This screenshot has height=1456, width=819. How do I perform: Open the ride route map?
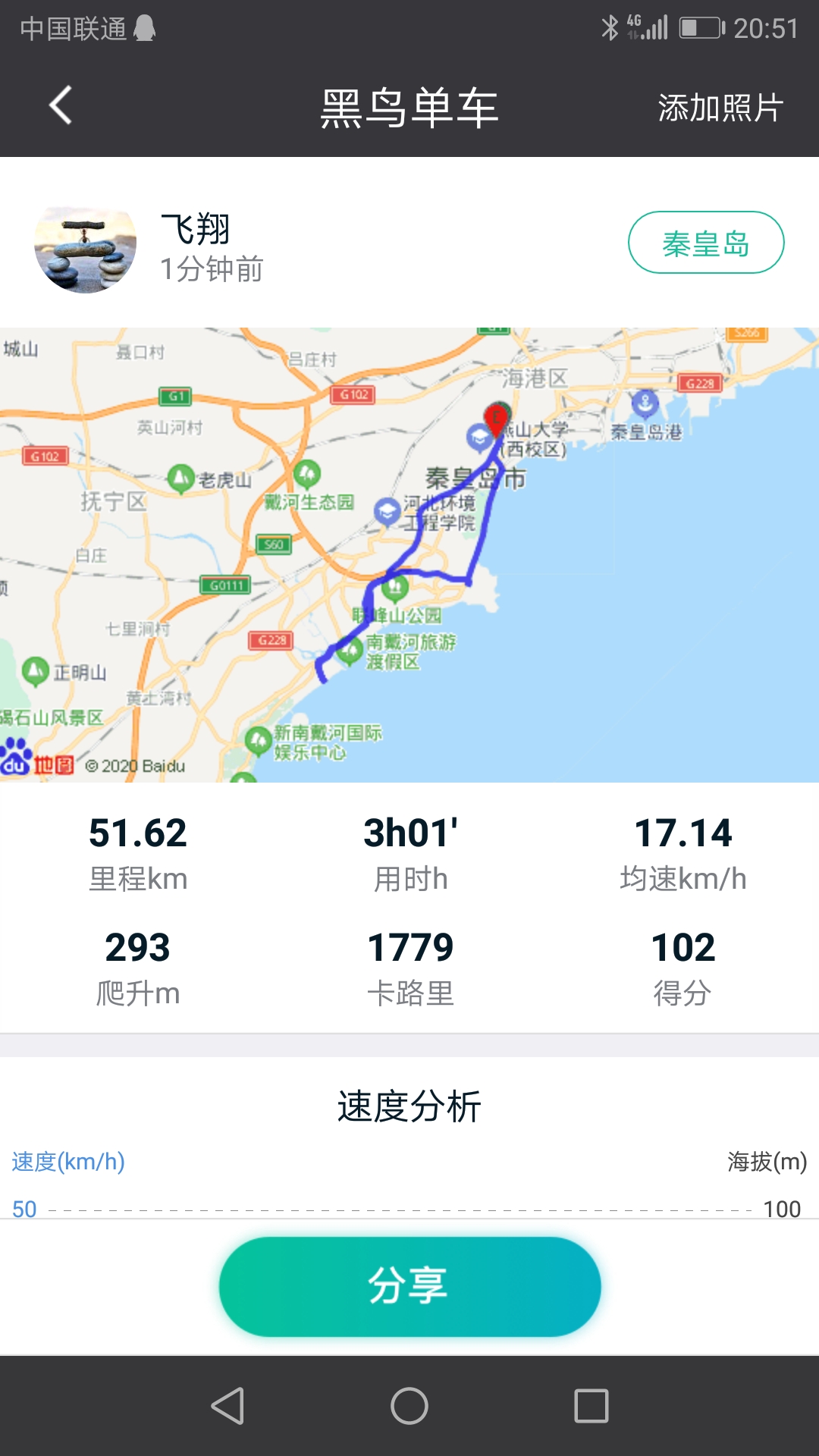coord(409,554)
